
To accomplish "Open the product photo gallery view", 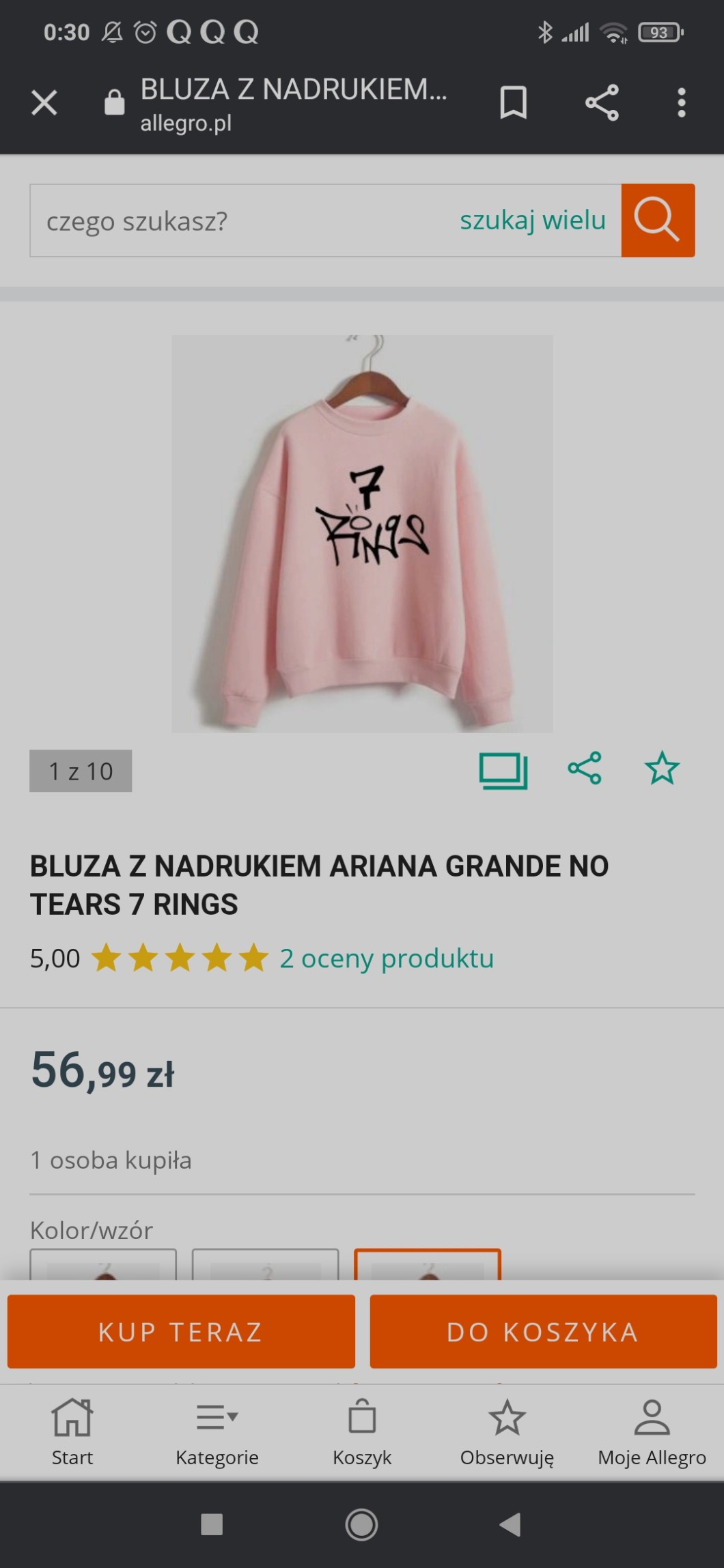I will [x=503, y=770].
